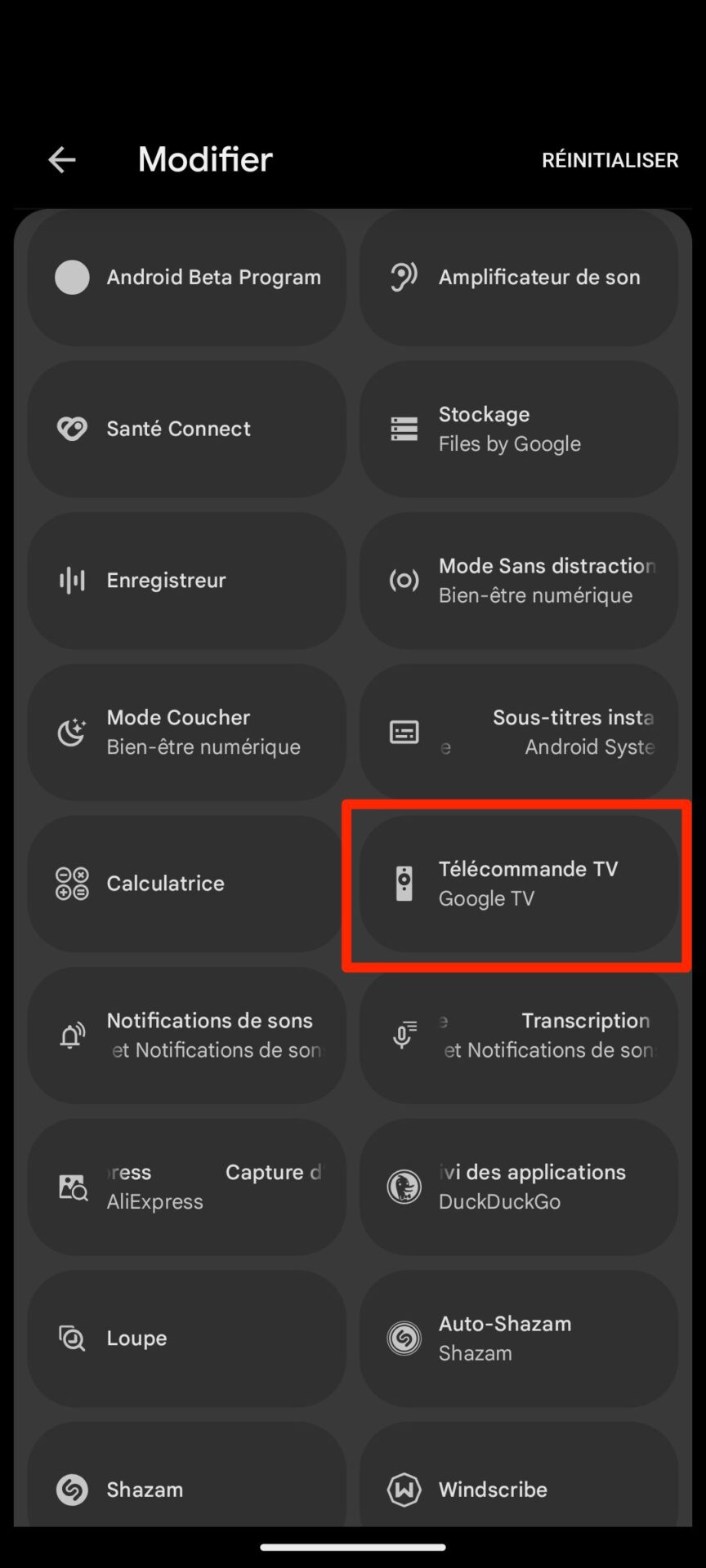This screenshot has height=1568, width=706.
Task: Select the Télécommande TV Google TV tile
Action: coord(518,884)
